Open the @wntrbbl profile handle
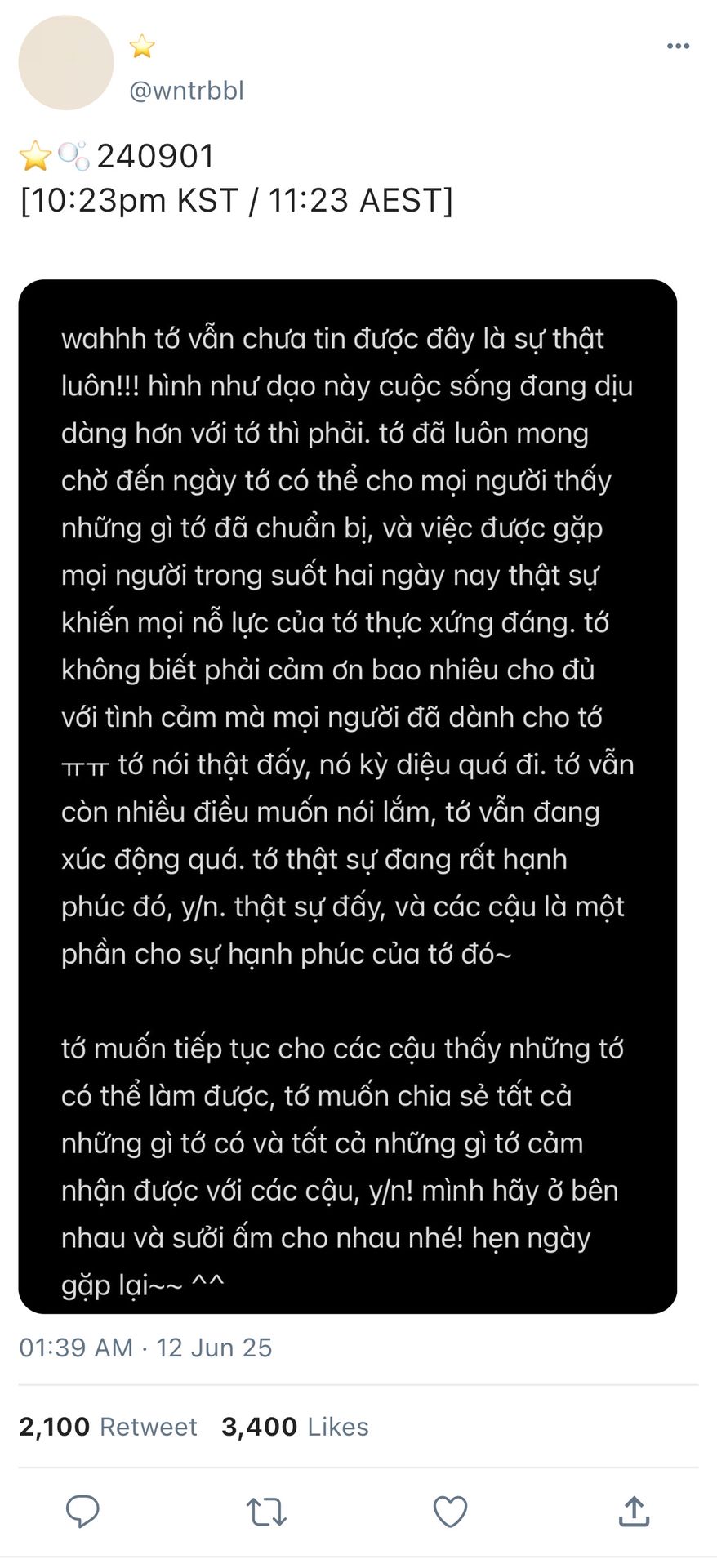The height and width of the screenshot is (1568, 717). coord(187,90)
